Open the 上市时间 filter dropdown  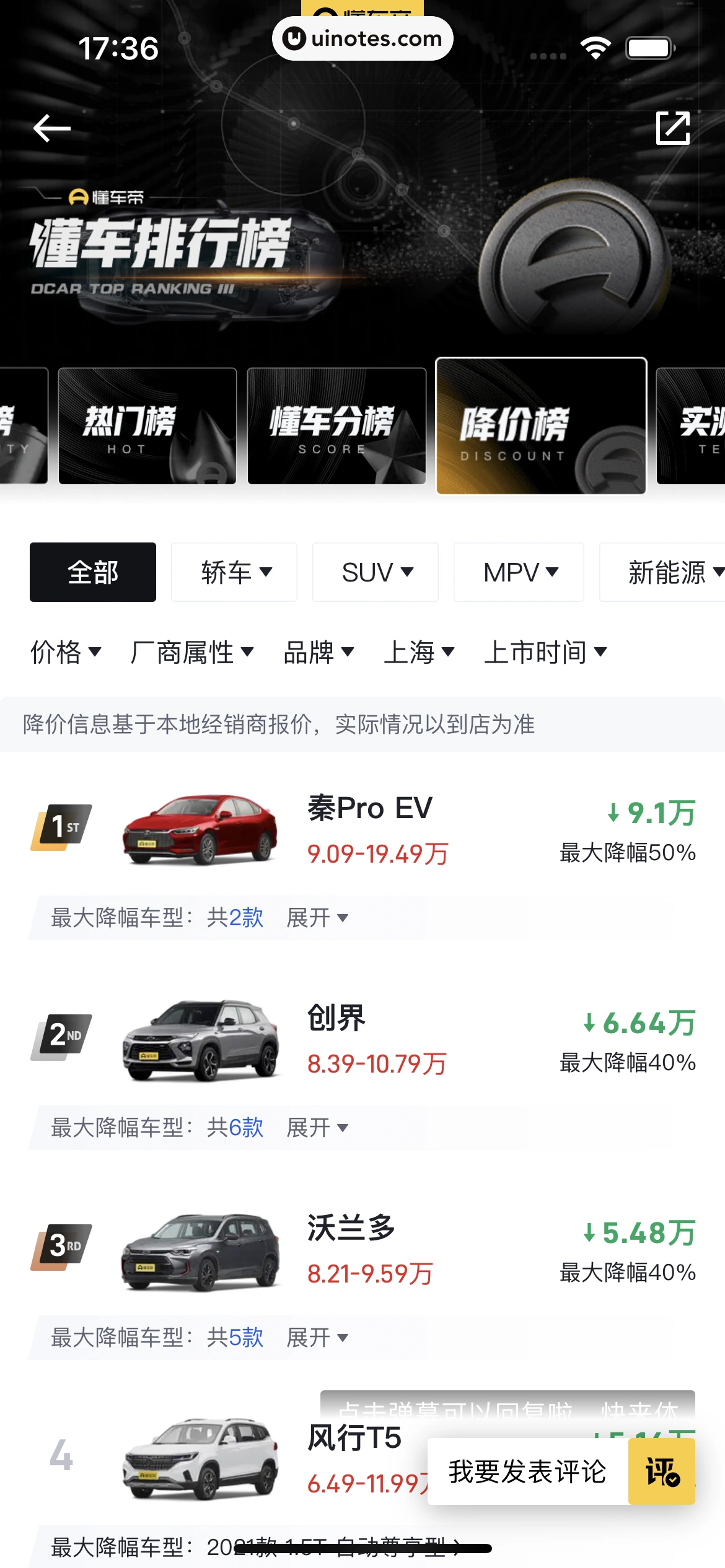[x=545, y=652]
